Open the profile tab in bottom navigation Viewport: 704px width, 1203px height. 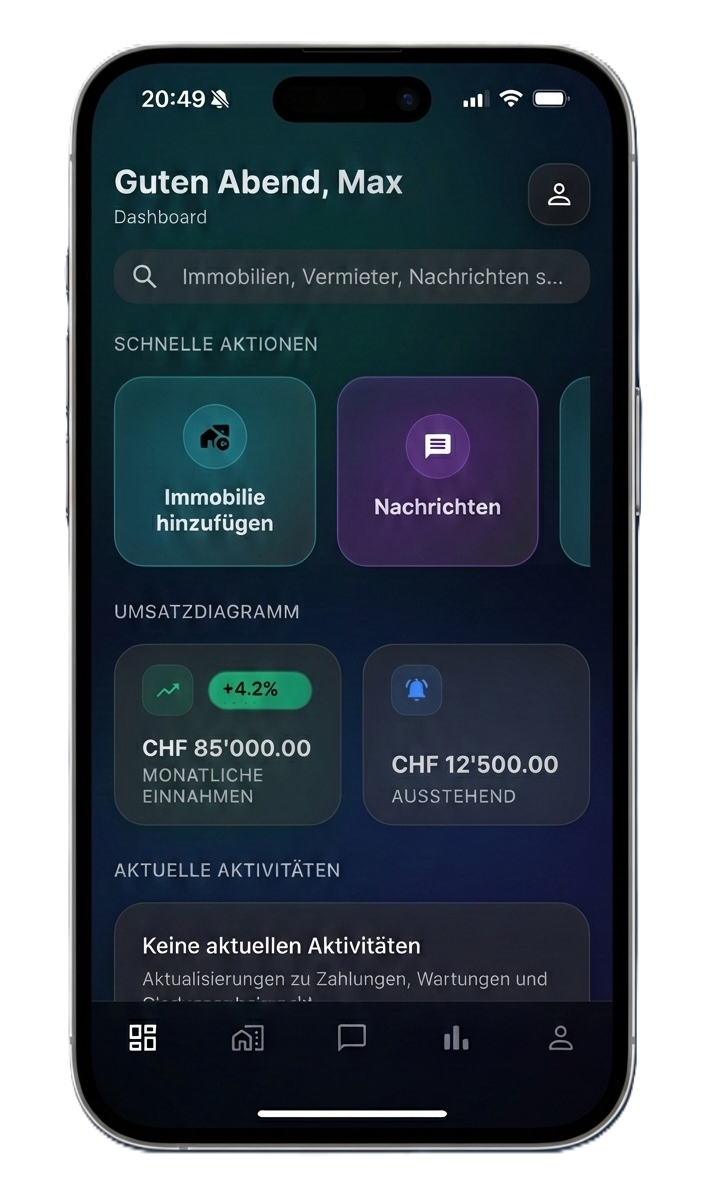click(560, 1038)
